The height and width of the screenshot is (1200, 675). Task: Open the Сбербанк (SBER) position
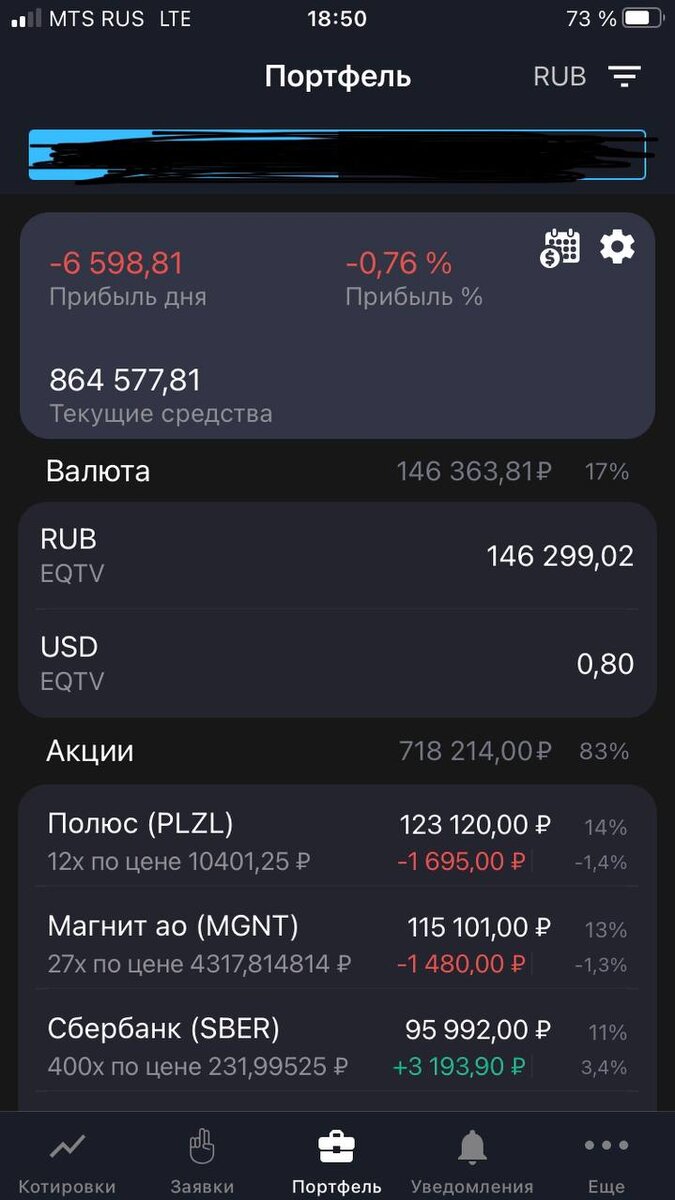pos(337,1047)
